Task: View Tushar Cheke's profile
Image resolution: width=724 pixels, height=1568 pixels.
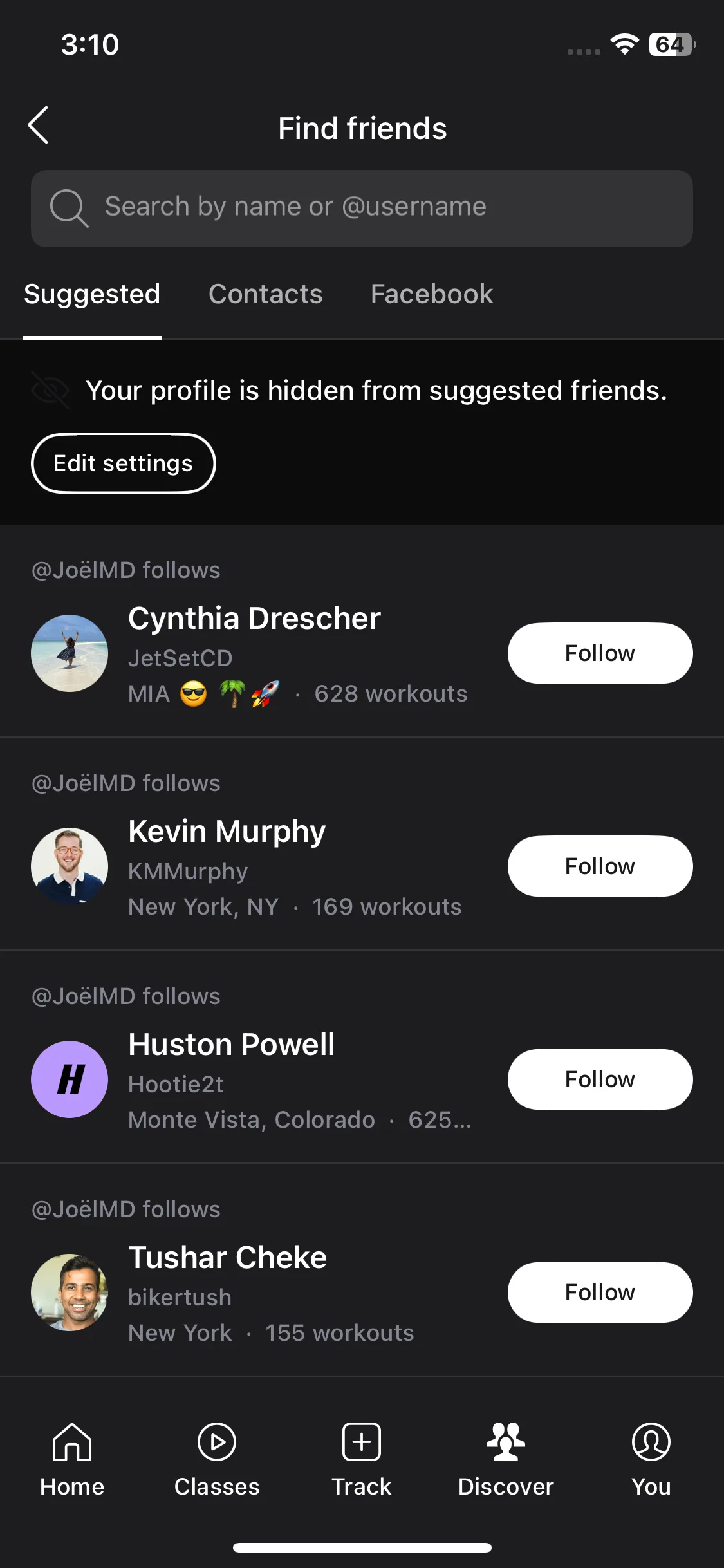Action: coord(227,1258)
